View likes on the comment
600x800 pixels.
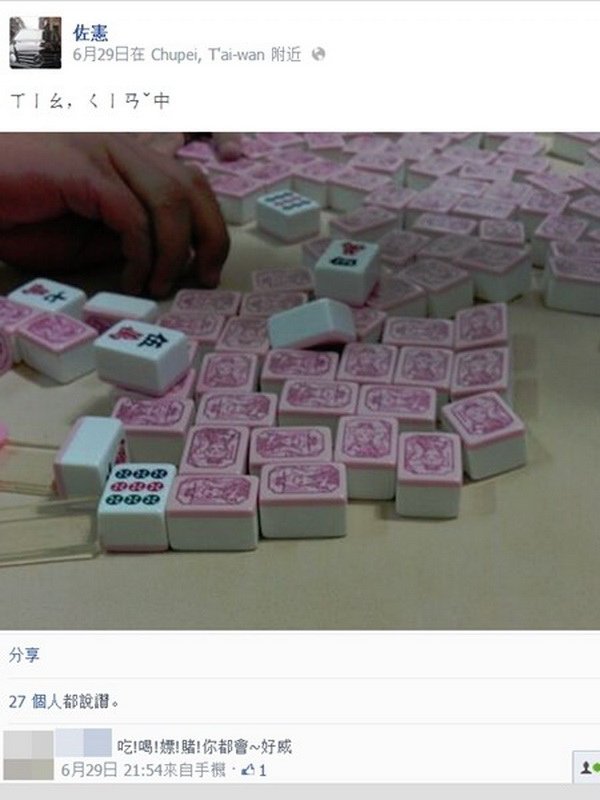click(x=254, y=771)
